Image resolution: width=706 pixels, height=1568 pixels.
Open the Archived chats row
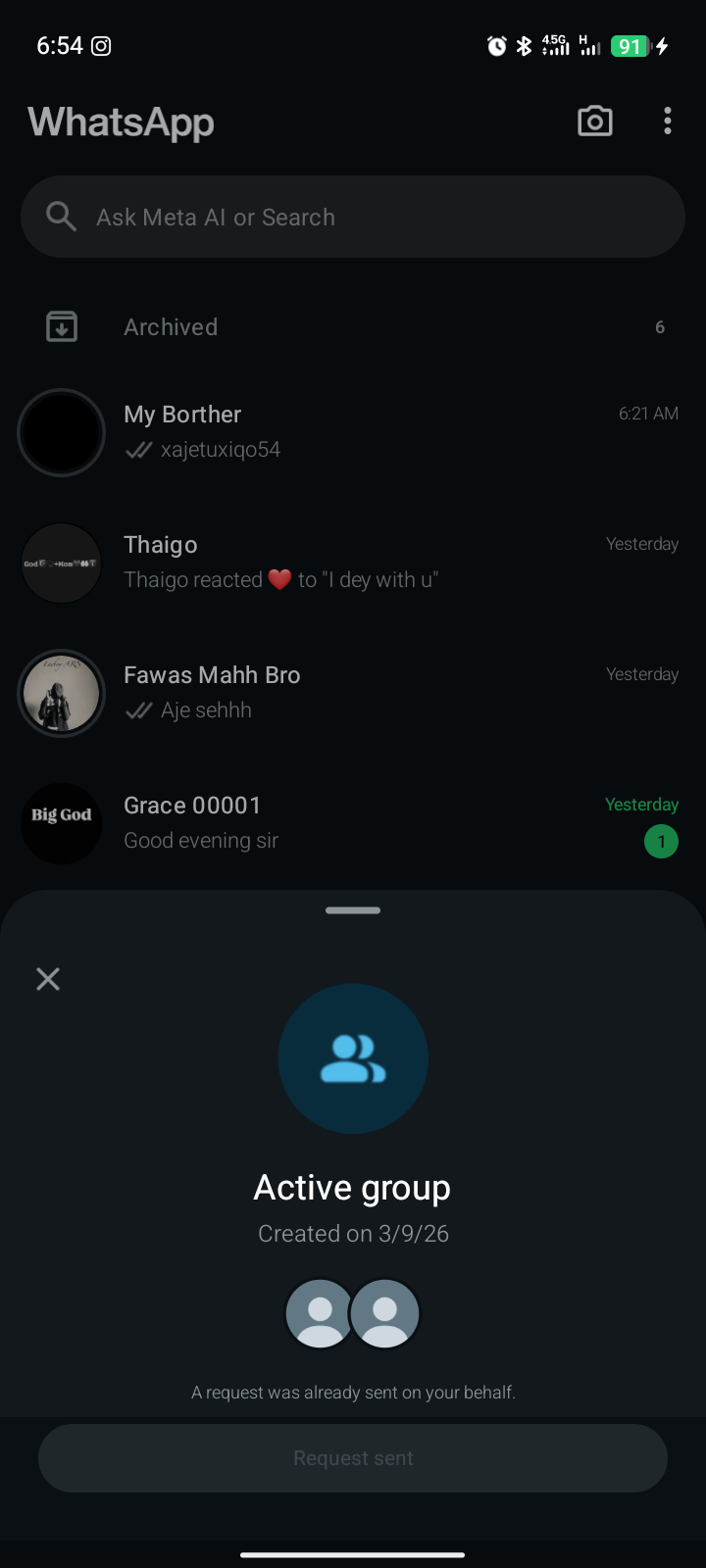tap(353, 327)
